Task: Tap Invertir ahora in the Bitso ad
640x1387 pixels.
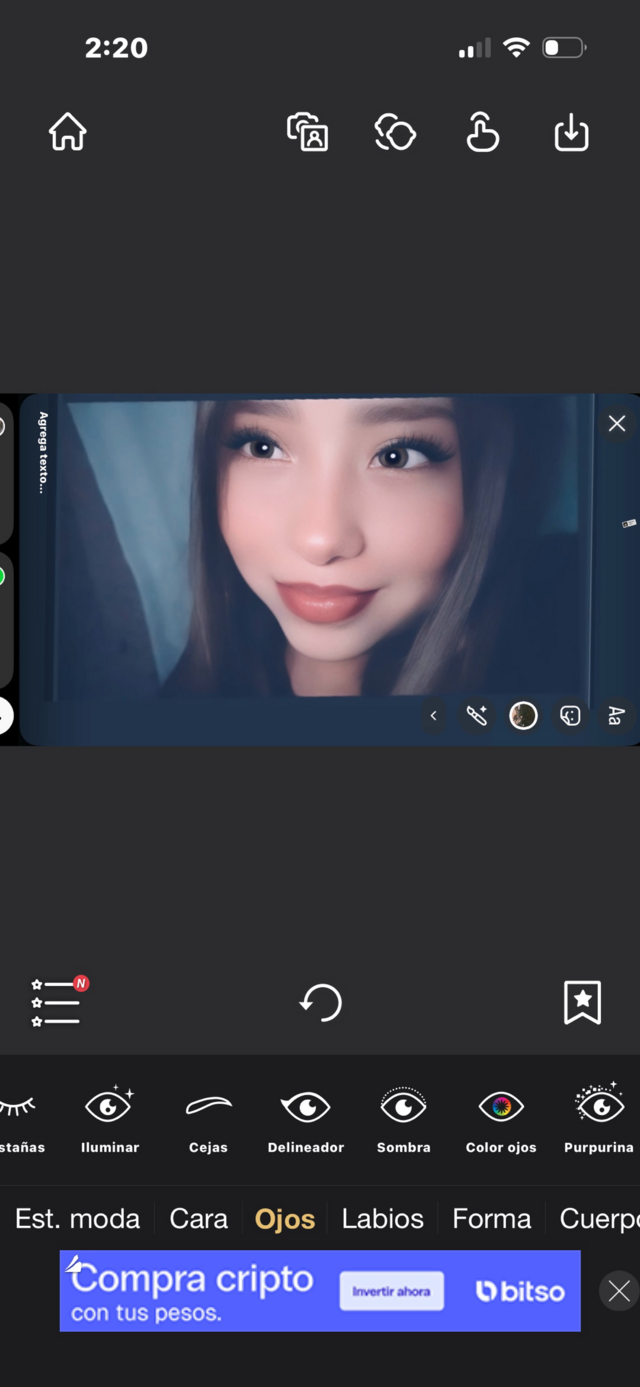Action: click(391, 1291)
